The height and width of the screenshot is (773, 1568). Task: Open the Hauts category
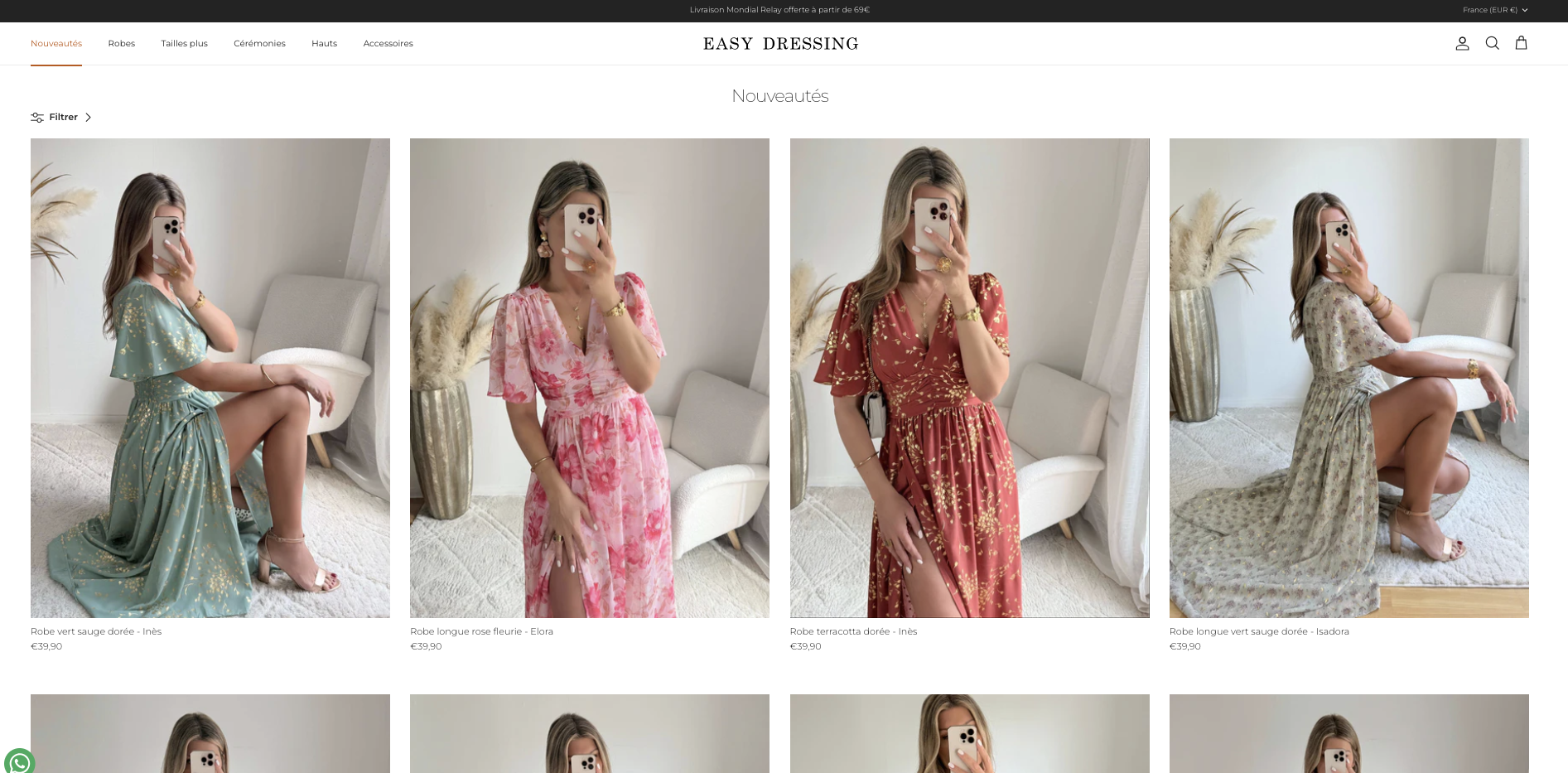click(x=324, y=43)
